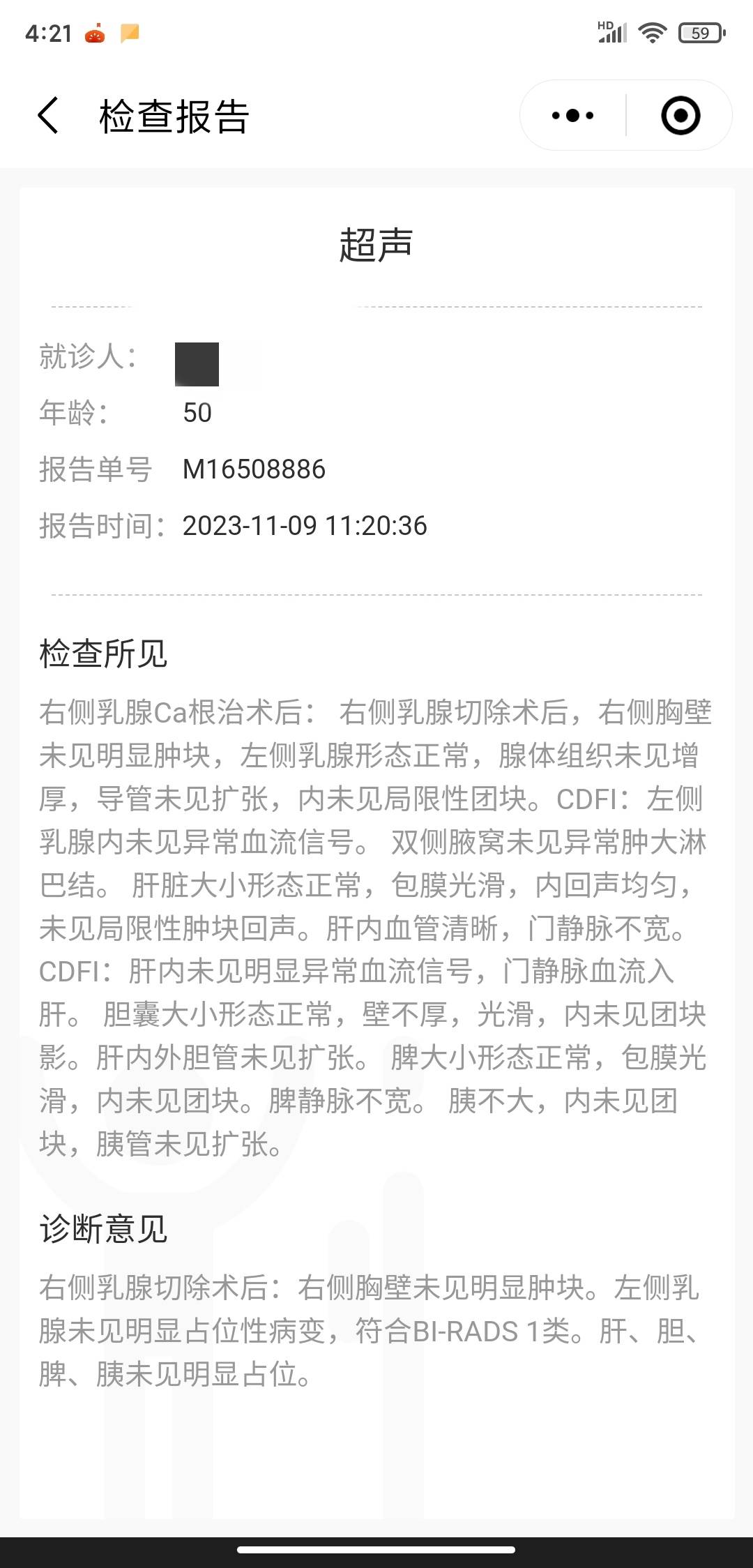
Task: Tap the age value 50
Action: [x=196, y=413]
